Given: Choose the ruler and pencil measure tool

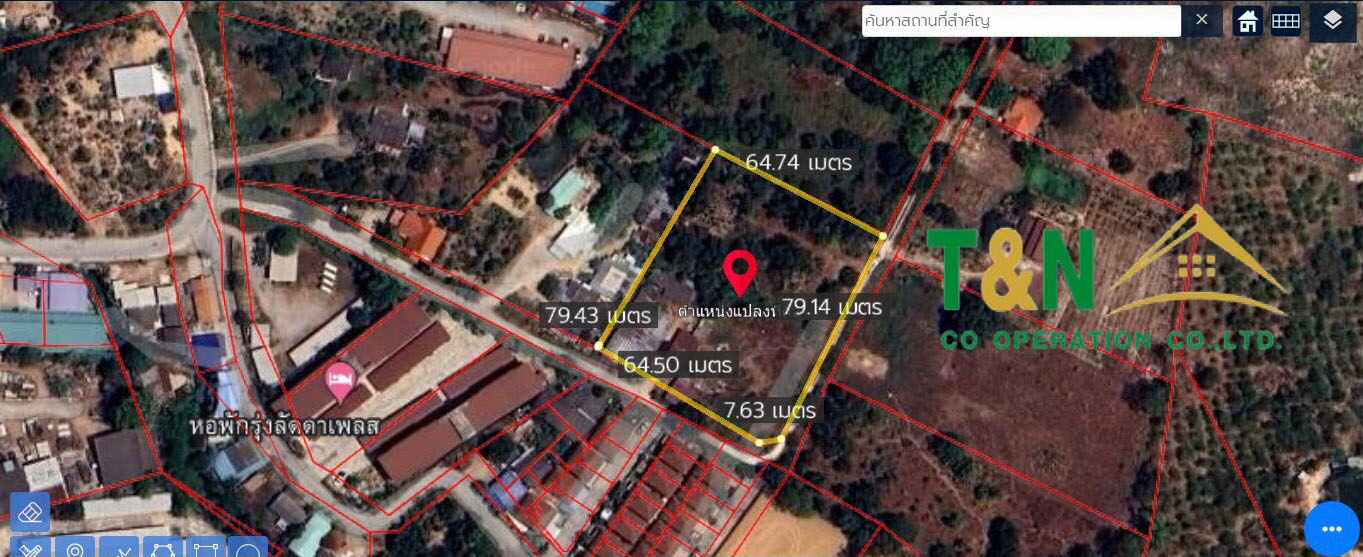Looking at the screenshot, I should 30,549.
